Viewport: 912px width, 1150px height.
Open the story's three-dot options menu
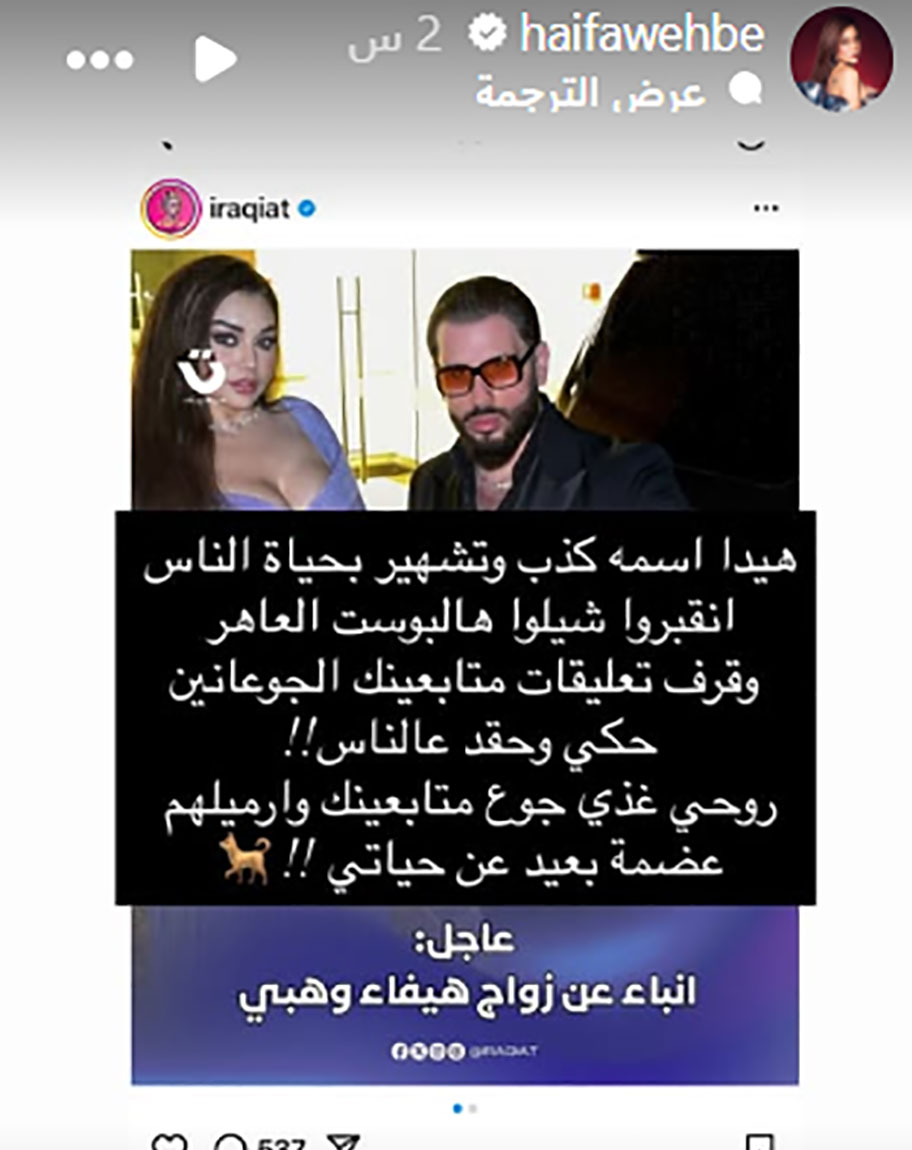click(x=102, y=61)
